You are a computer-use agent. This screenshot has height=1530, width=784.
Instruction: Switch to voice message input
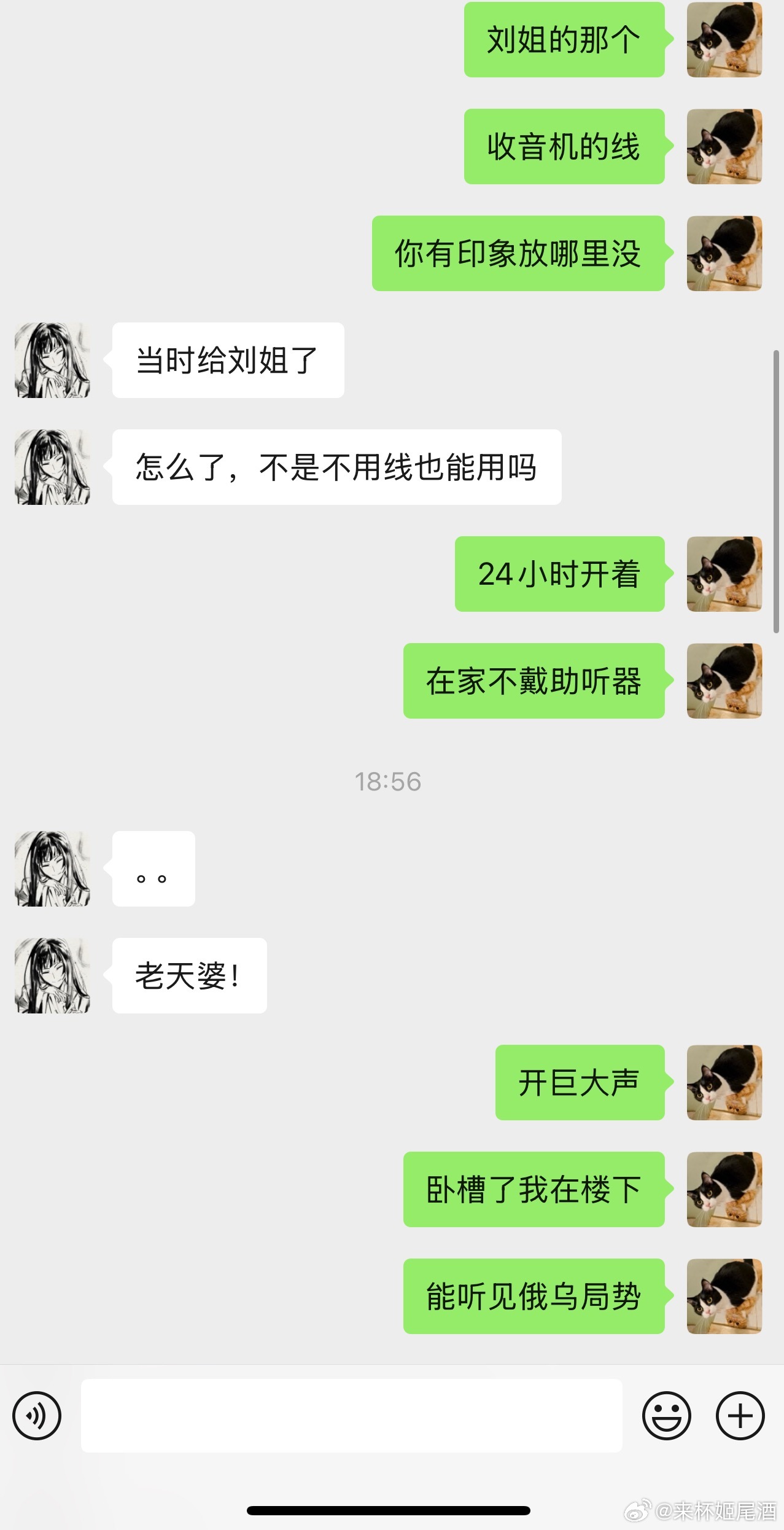click(x=37, y=1415)
